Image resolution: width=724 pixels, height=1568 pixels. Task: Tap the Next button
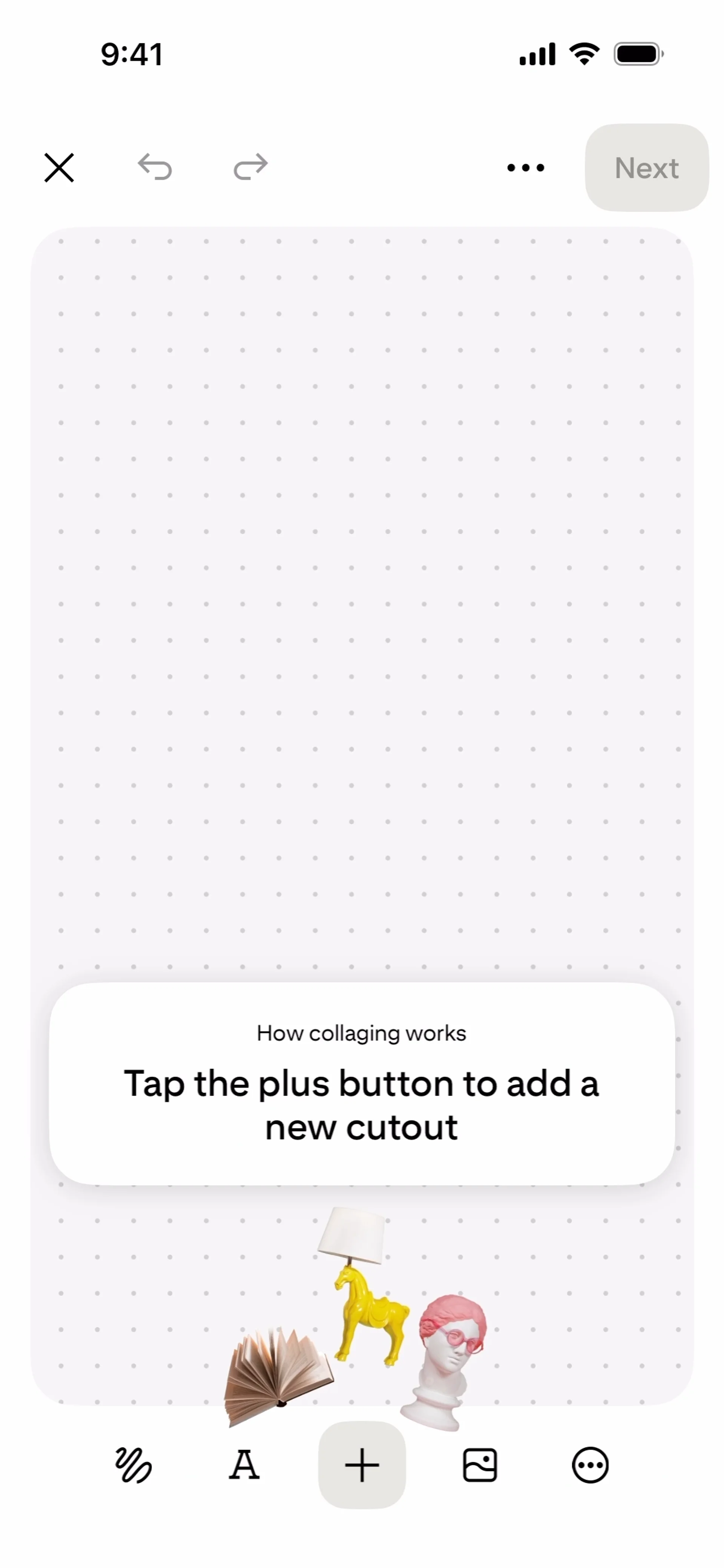tap(646, 168)
